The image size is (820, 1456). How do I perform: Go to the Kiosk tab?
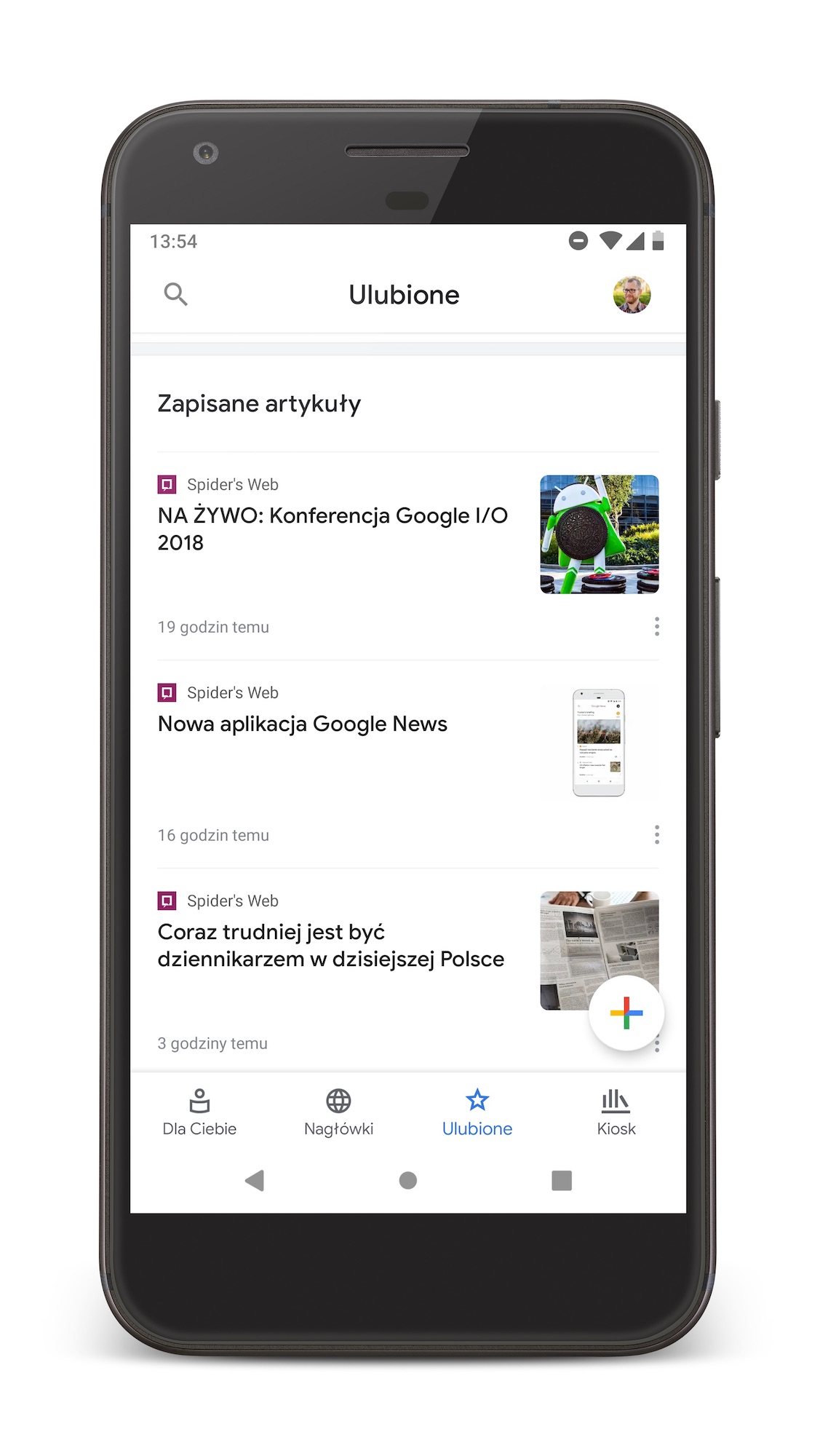tap(616, 1112)
